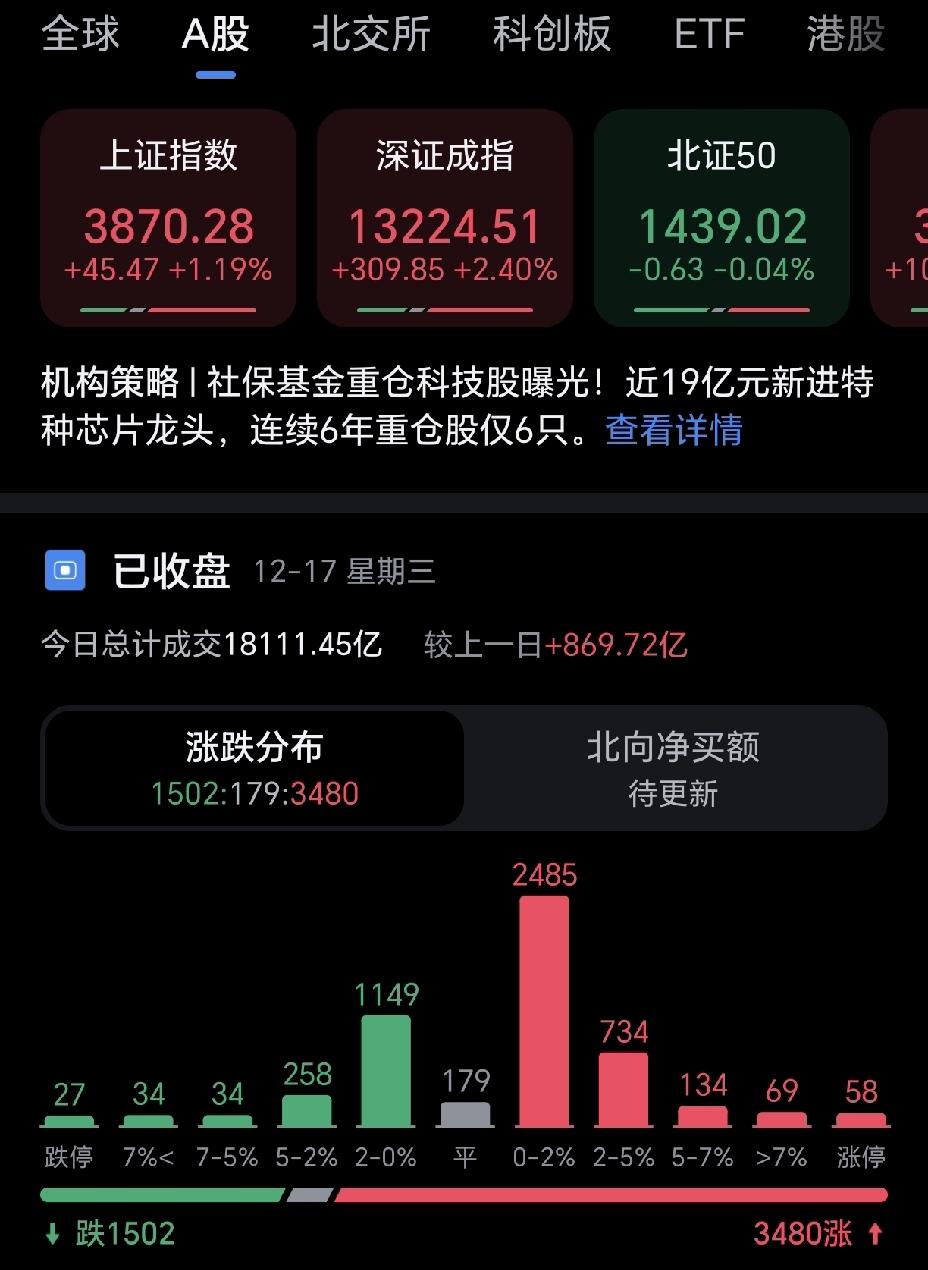
Task: Click the up arrow beside 3480涨
Action: pyautogui.click(x=878, y=1234)
